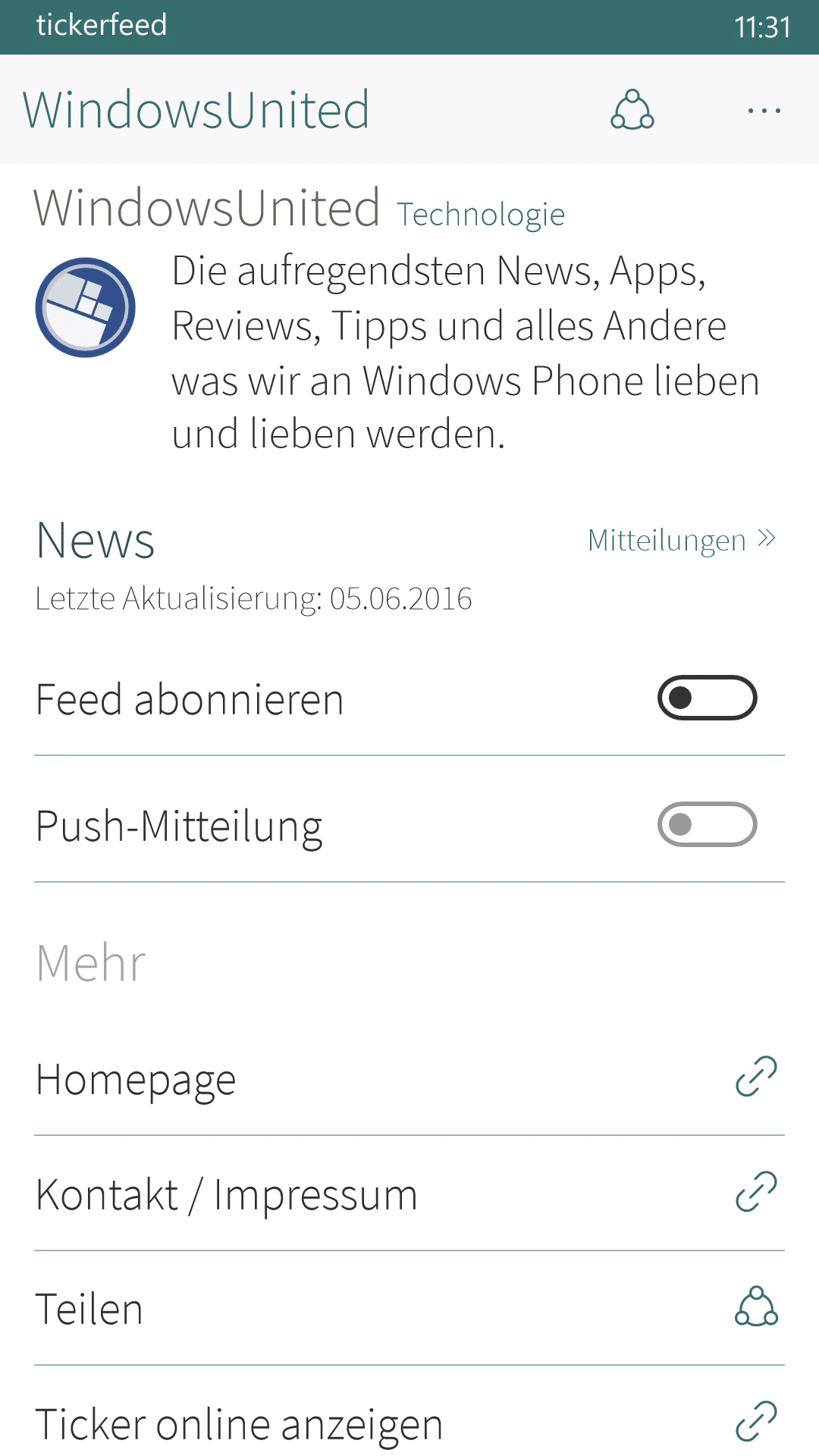The width and height of the screenshot is (819, 1456).
Task: Open the Homepage row
Action: click(x=409, y=1078)
